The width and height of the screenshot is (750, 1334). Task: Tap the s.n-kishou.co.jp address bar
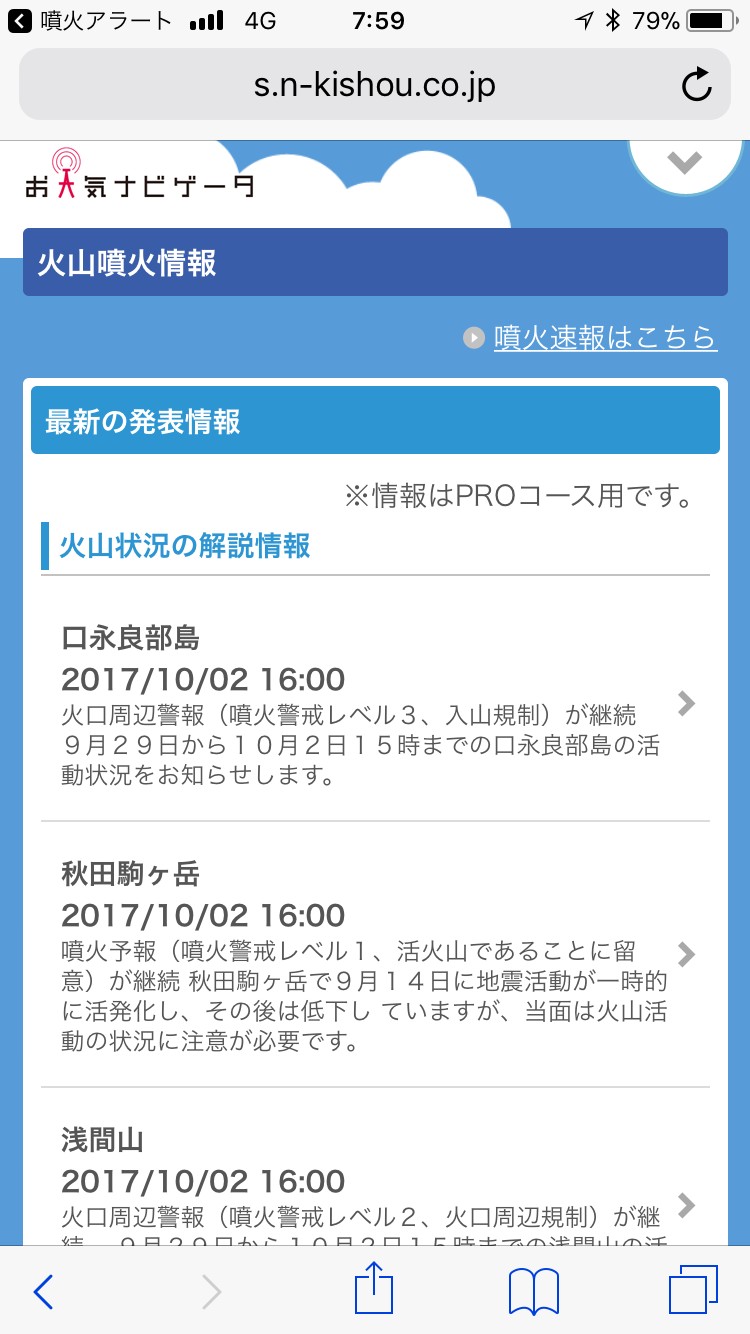click(374, 85)
